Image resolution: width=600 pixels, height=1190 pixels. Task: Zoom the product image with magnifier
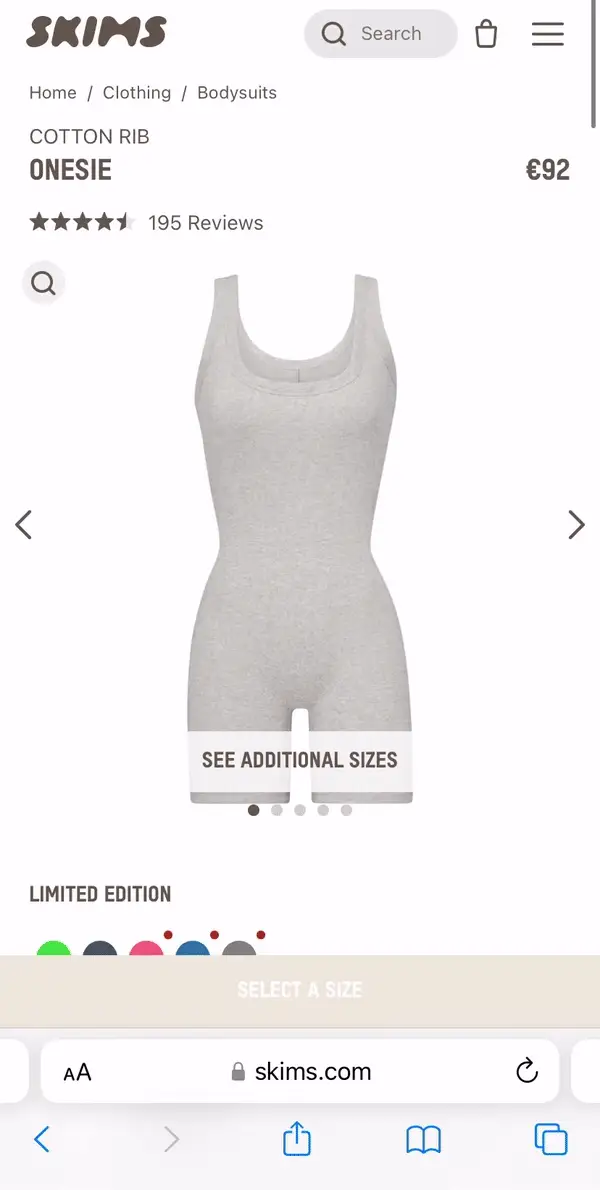coord(43,284)
